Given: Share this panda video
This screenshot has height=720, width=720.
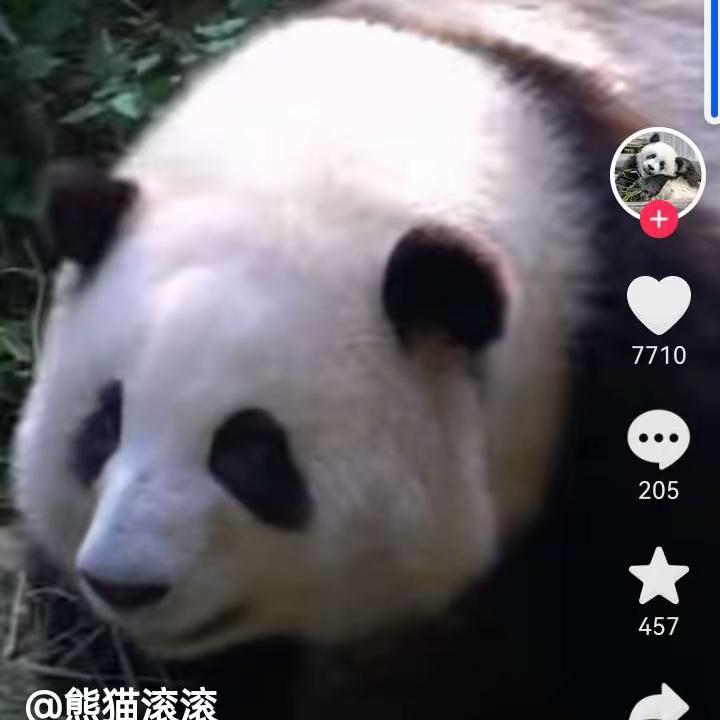Looking at the screenshot, I should tap(660, 703).
